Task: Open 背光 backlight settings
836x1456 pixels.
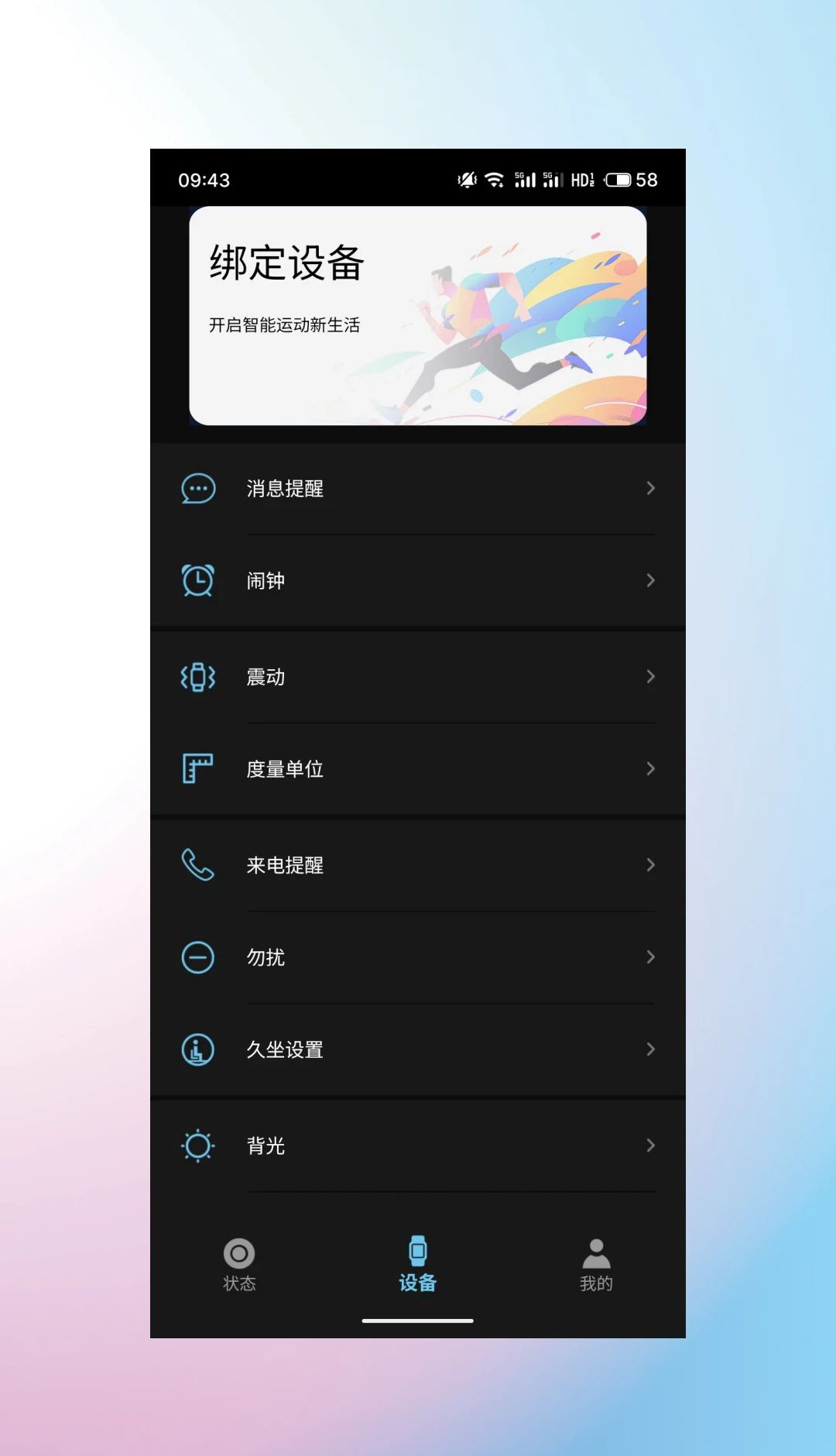Action: click(417, 1145)
